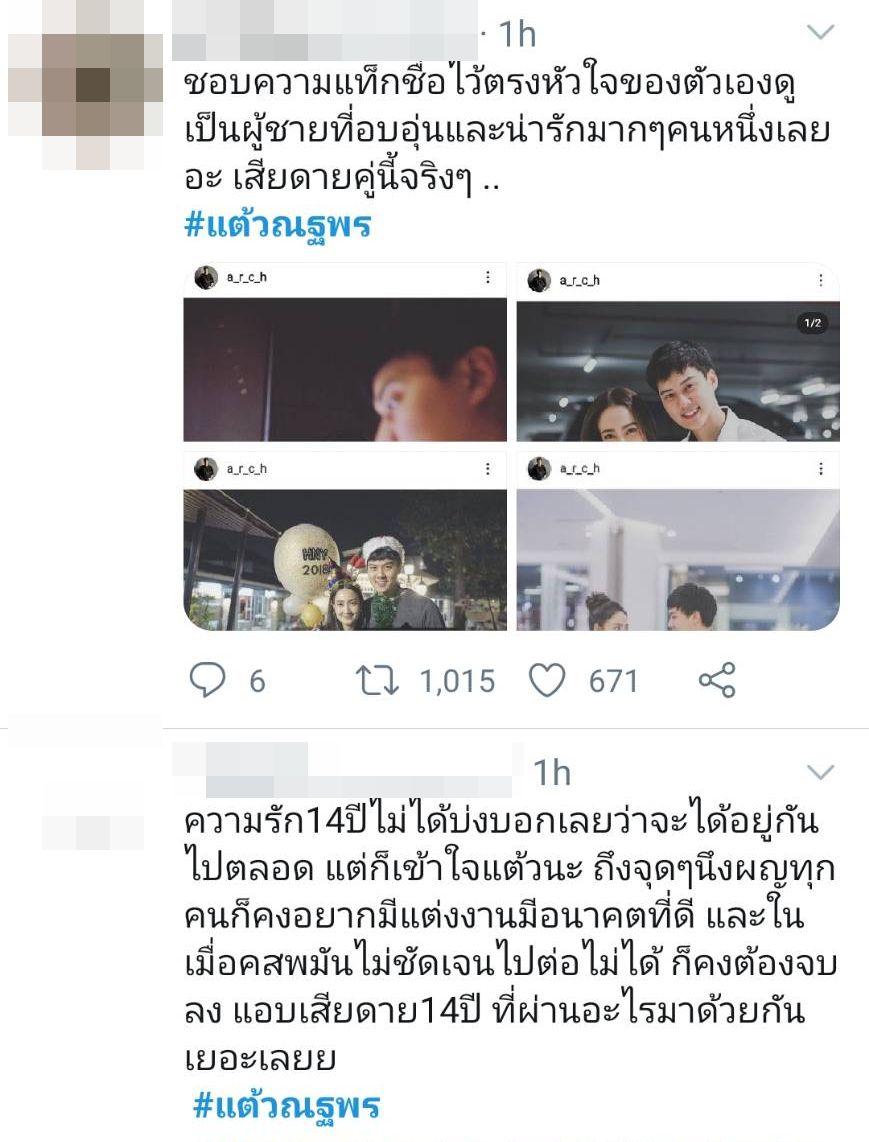Image resolution: width=869 pixels, height=1142 pixels.
Task: Like the tweet with 671 likes
Action: pyautogui.click(x=547, y=681)
